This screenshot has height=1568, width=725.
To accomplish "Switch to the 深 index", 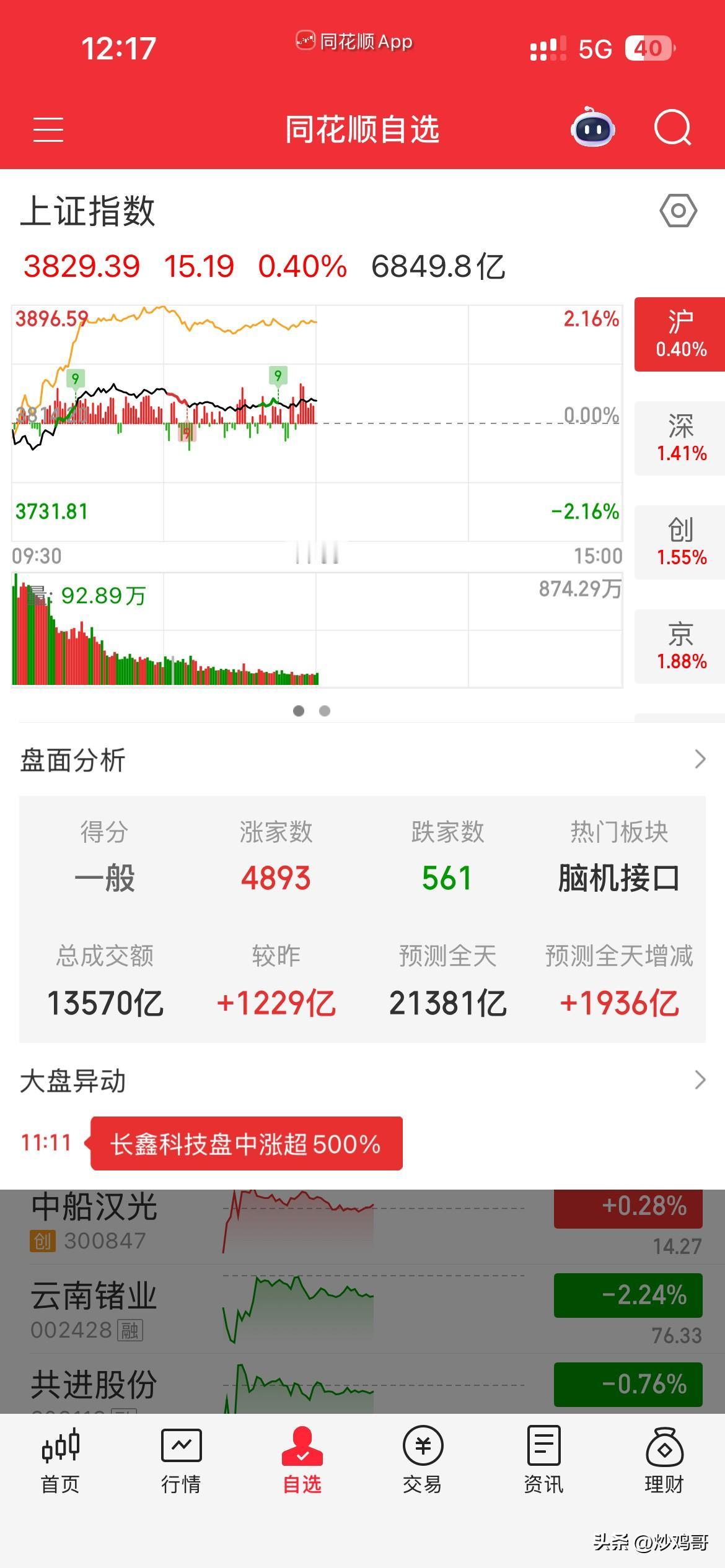I will 680,438.
